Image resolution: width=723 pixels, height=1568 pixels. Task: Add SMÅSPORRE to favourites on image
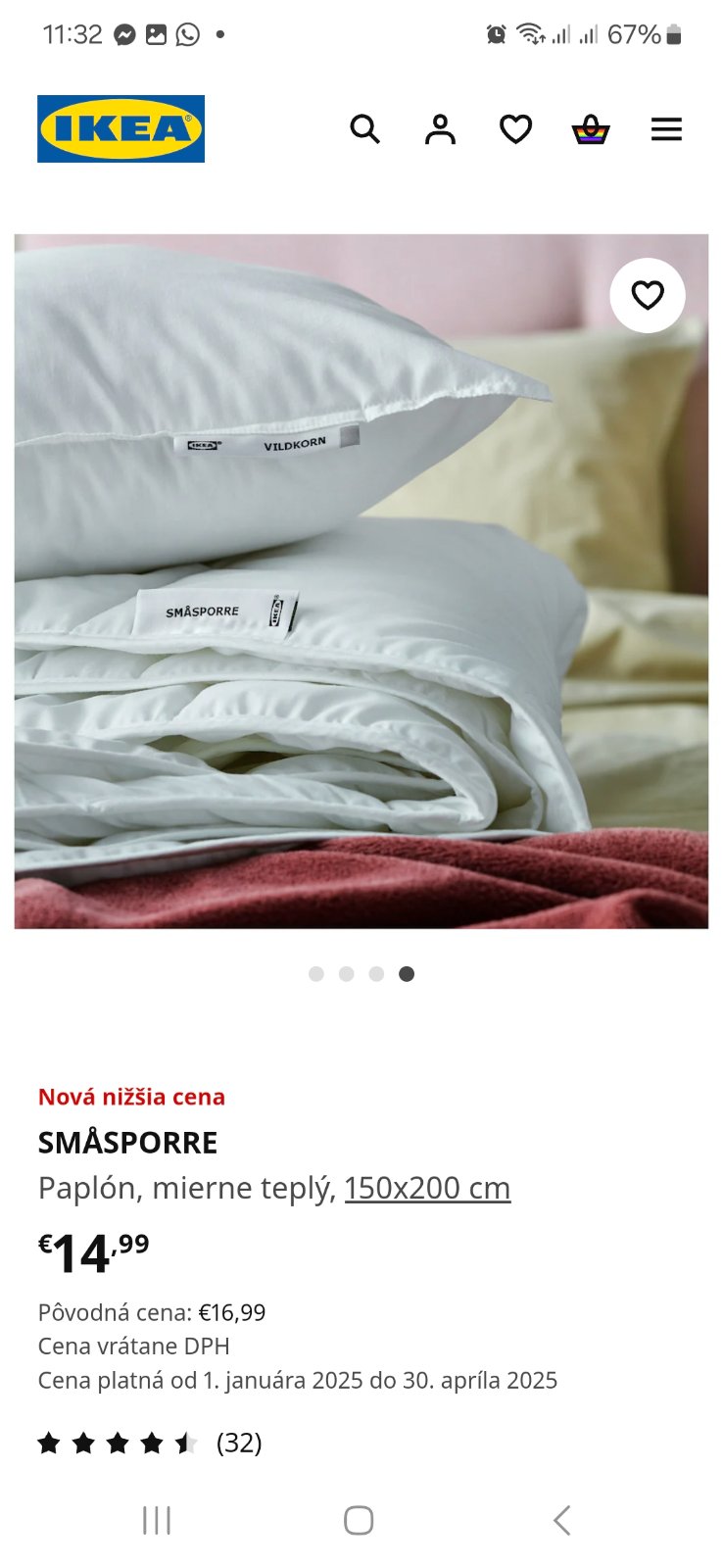[647, 295]
